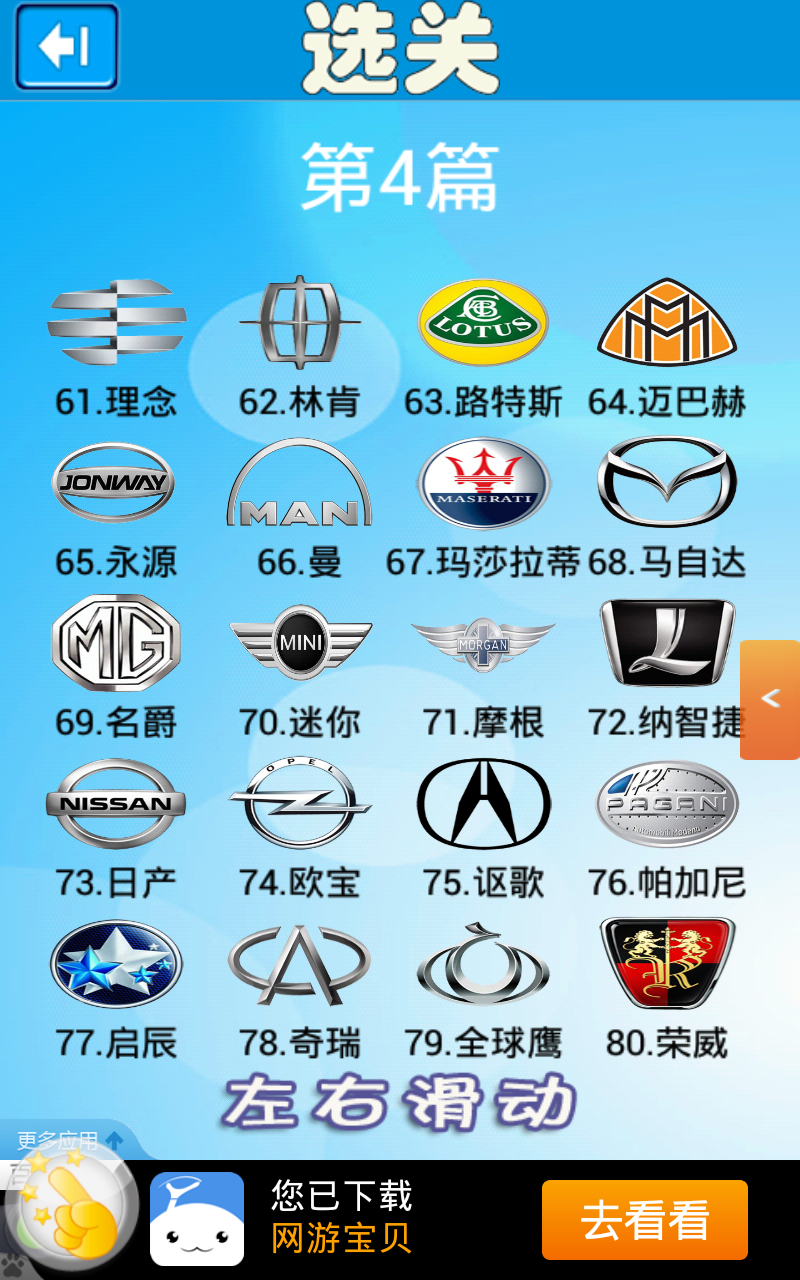
Task: Open level 63 路特斯 Lotus
Action: (x=483, y=323)
